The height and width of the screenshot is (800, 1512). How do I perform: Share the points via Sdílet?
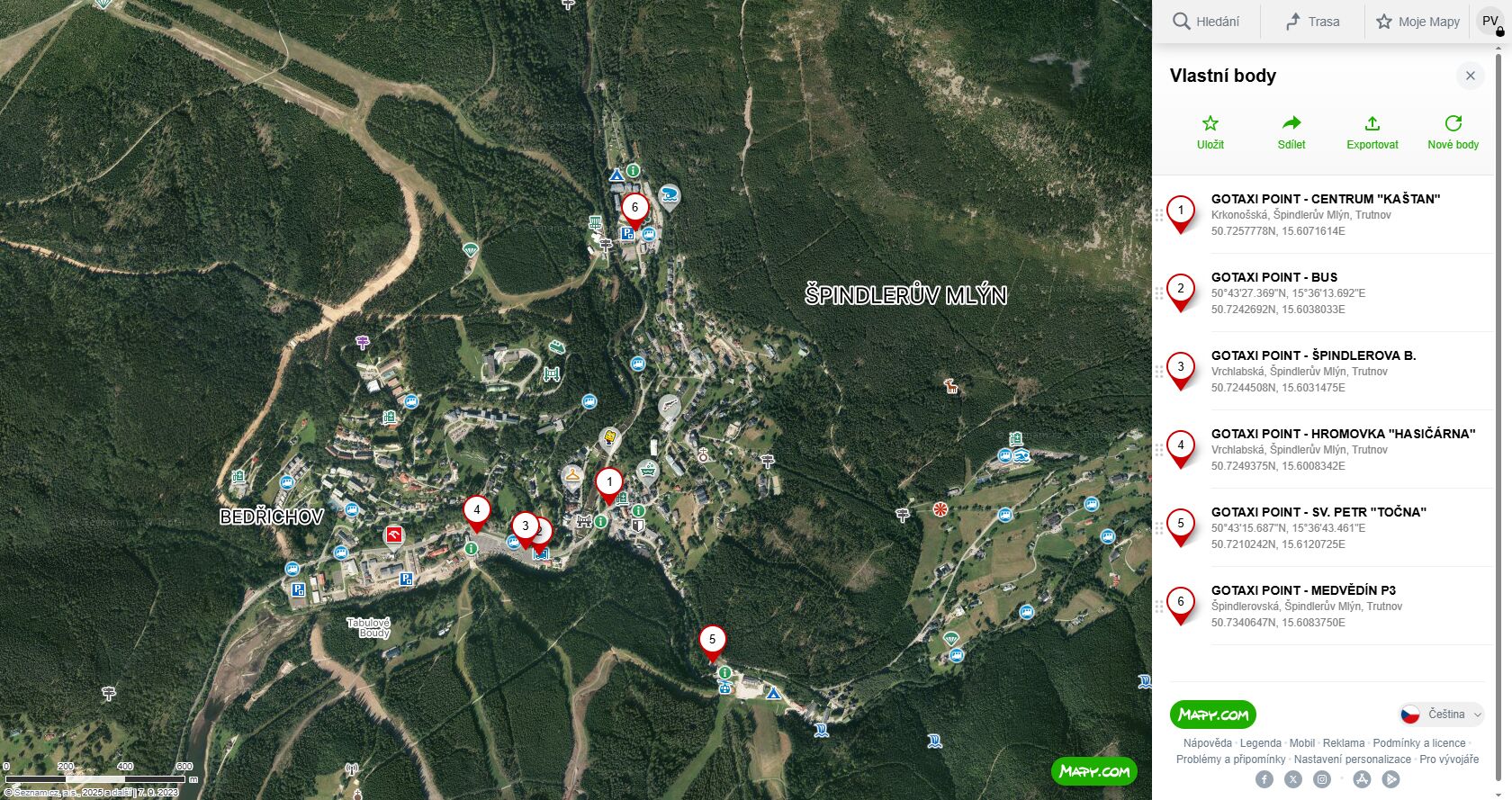pos(1291,131)
